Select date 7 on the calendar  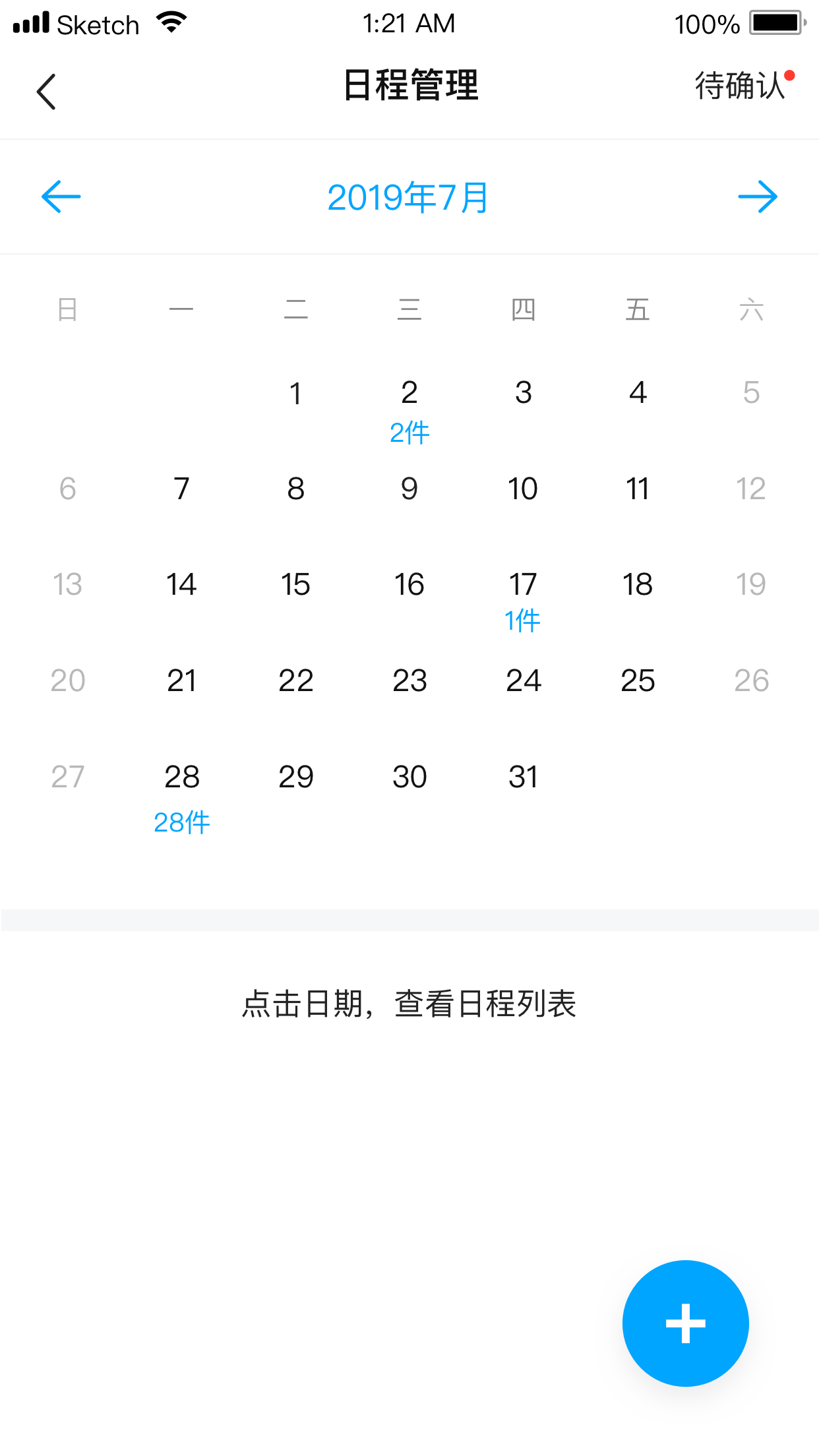coord(182,489)
